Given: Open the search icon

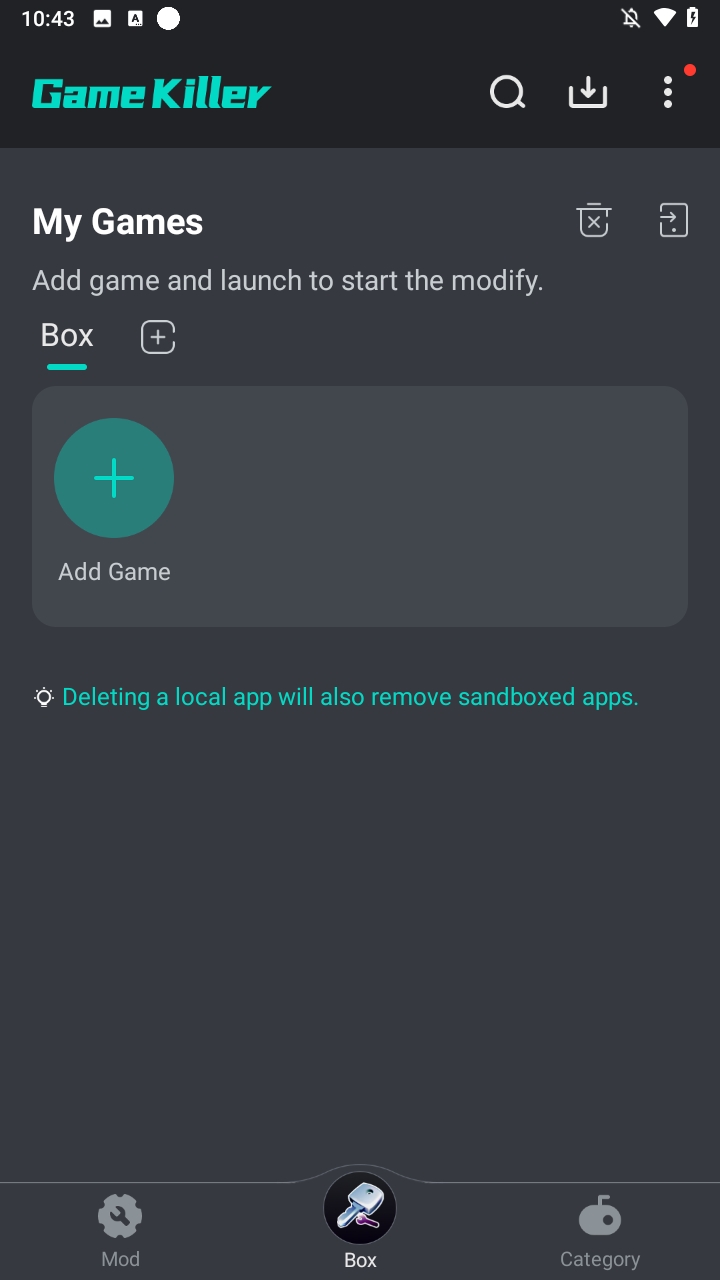Looking at the screenshot, I should click(x=507, y=93).
